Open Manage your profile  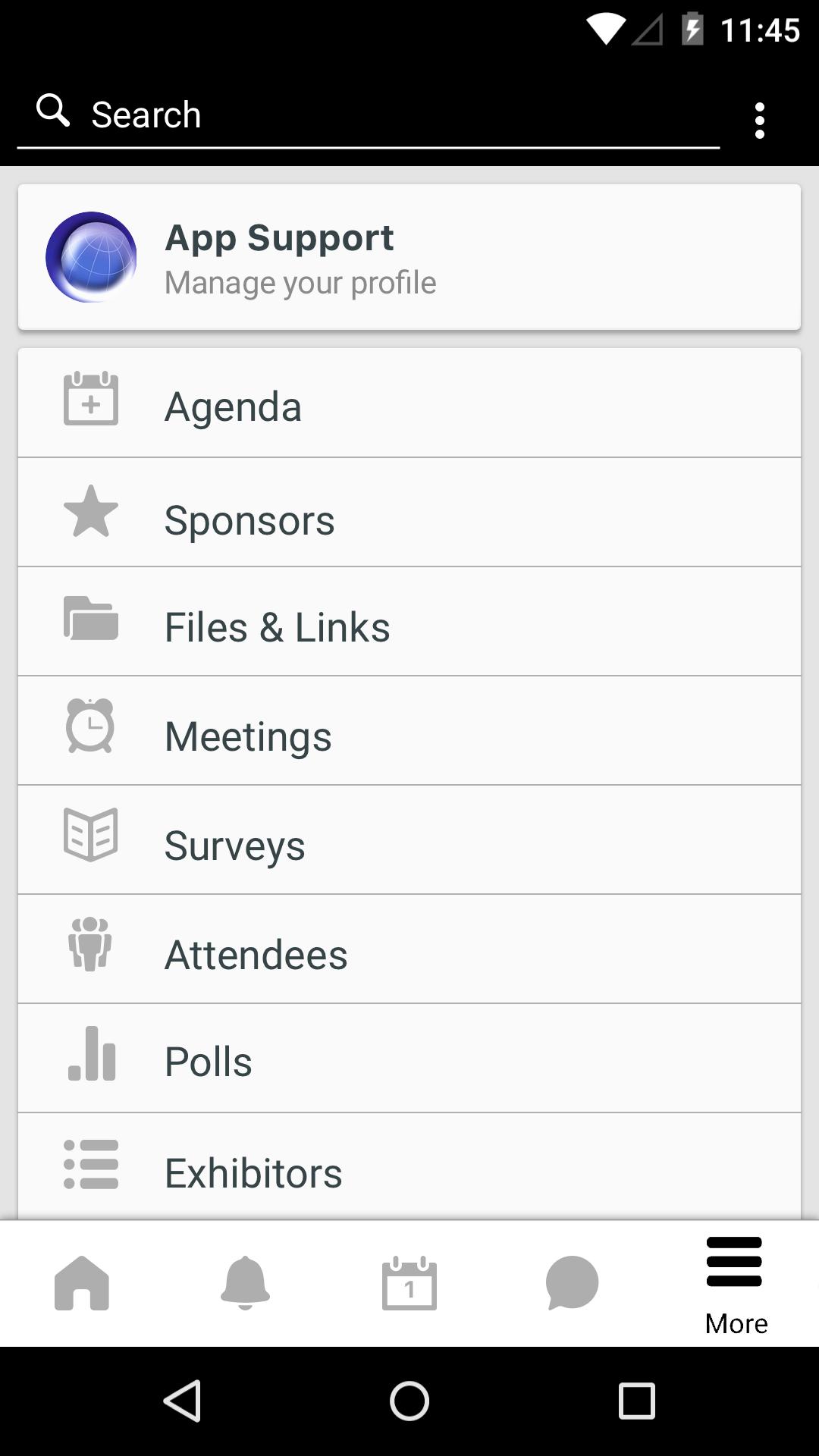(300, 281)
